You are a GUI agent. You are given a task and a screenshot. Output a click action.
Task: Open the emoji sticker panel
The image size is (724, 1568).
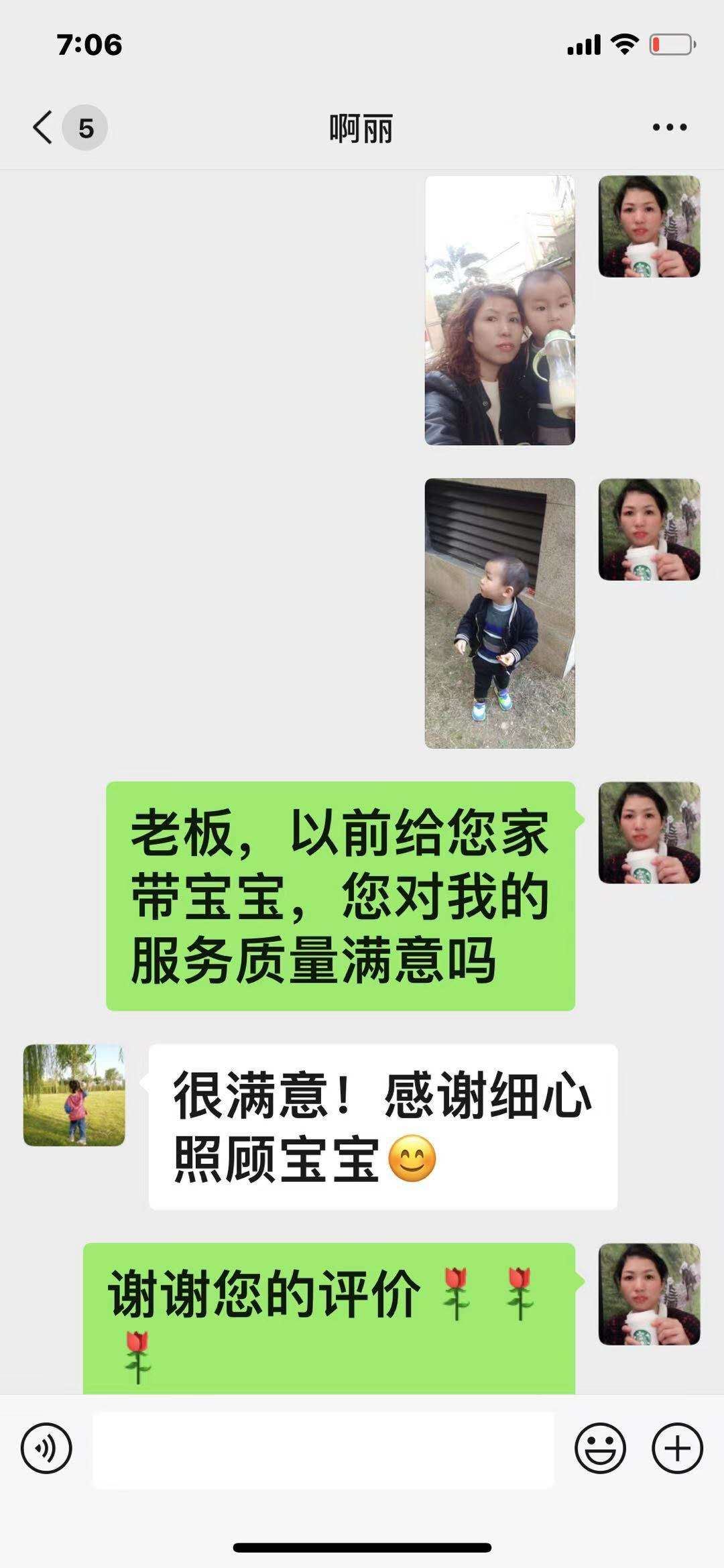[600, 1448]
